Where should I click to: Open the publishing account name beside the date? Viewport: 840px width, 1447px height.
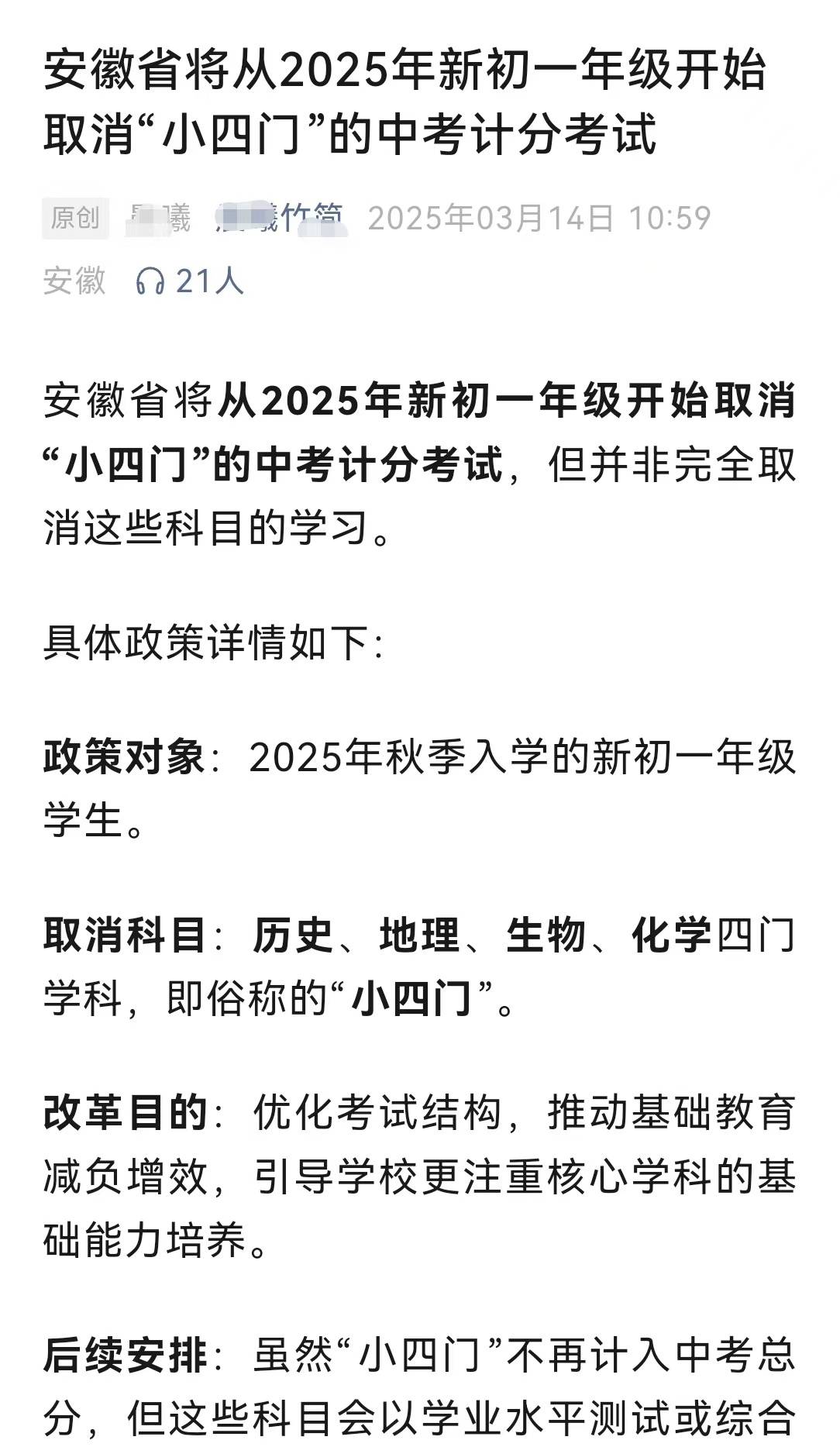tap(281, 219)
